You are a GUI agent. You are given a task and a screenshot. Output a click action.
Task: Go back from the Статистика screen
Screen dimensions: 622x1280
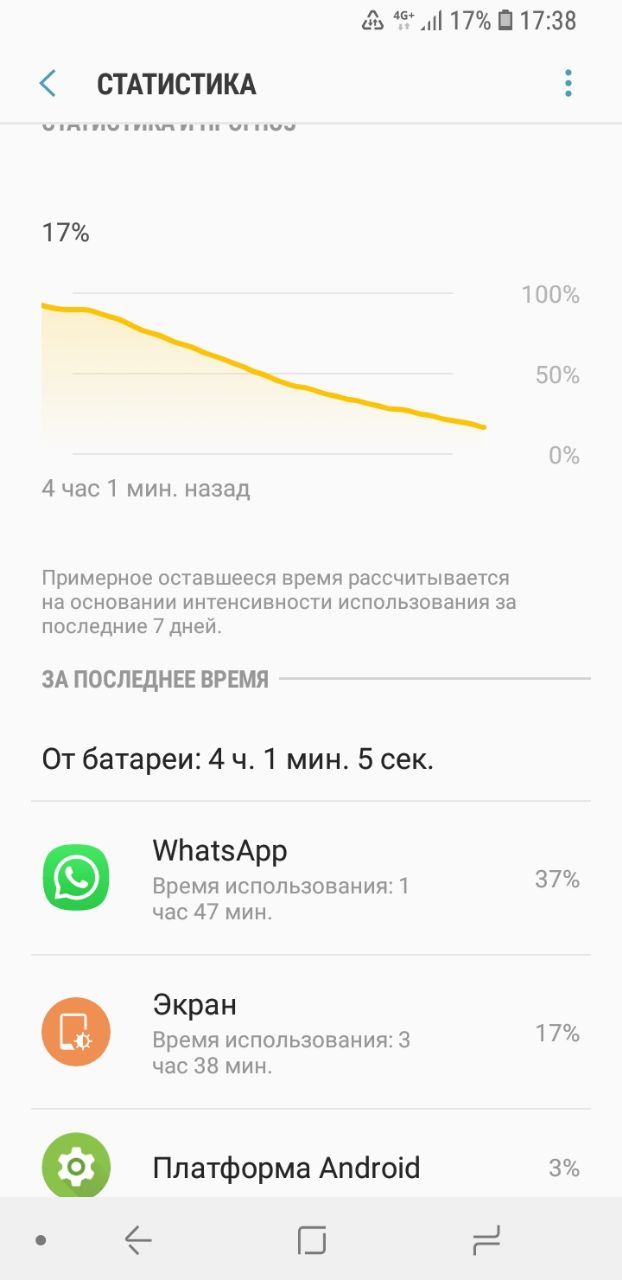click(48, 84)
